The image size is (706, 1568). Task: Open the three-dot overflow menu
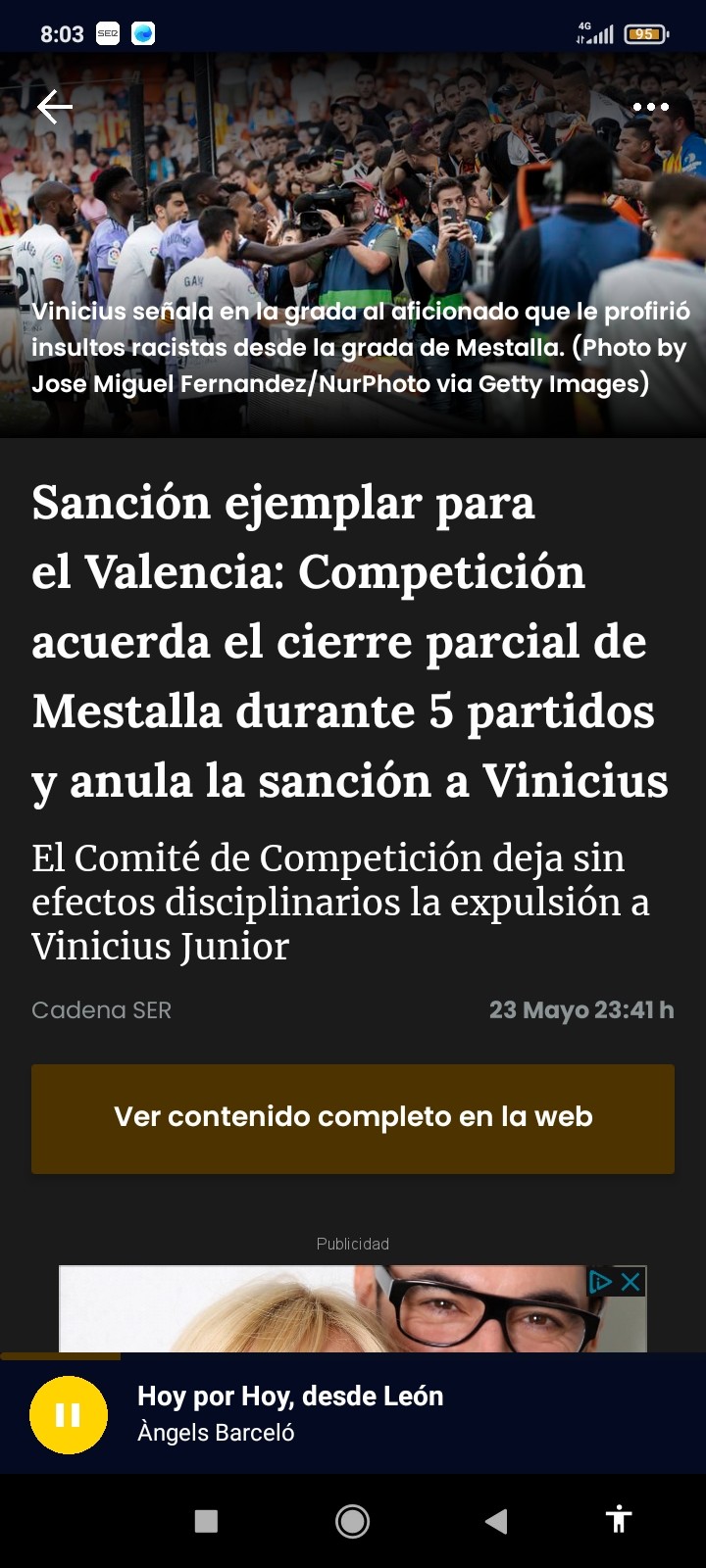pyautogui.click(x=650, y=107)
